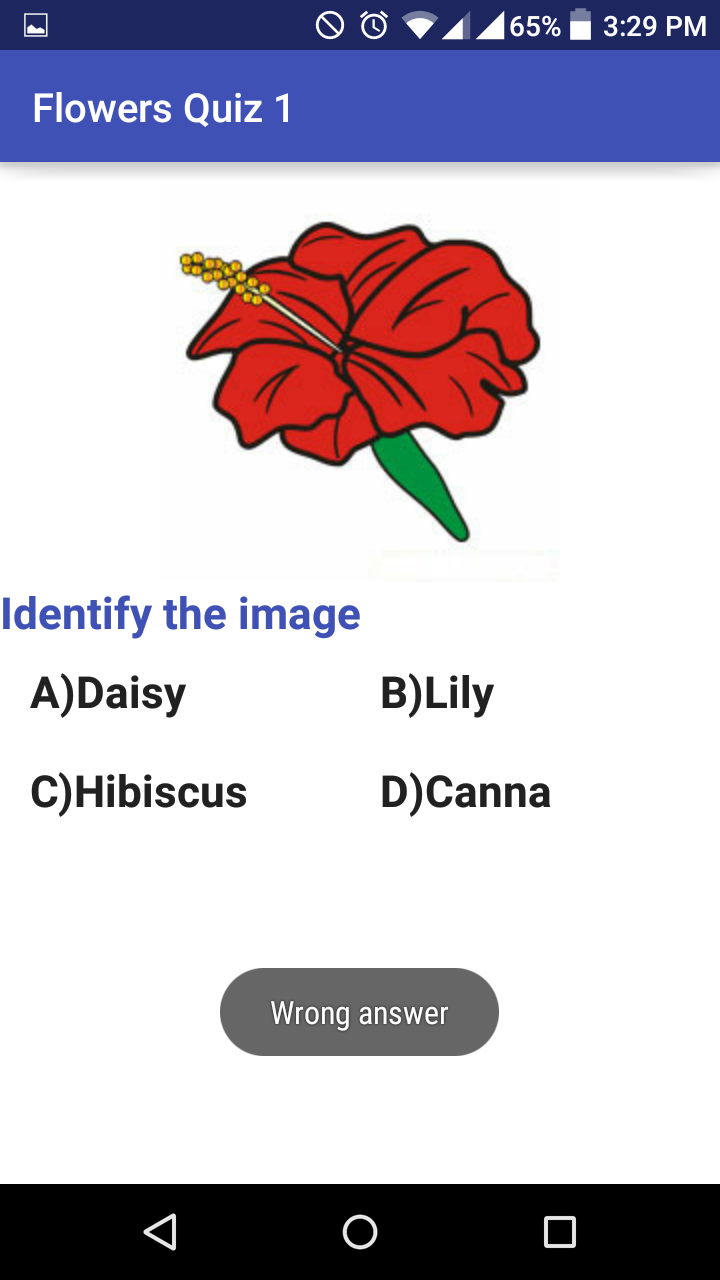Open recent apps with the square button
The width and height of the screenshot is (720, 1280).
point(560,1231)
